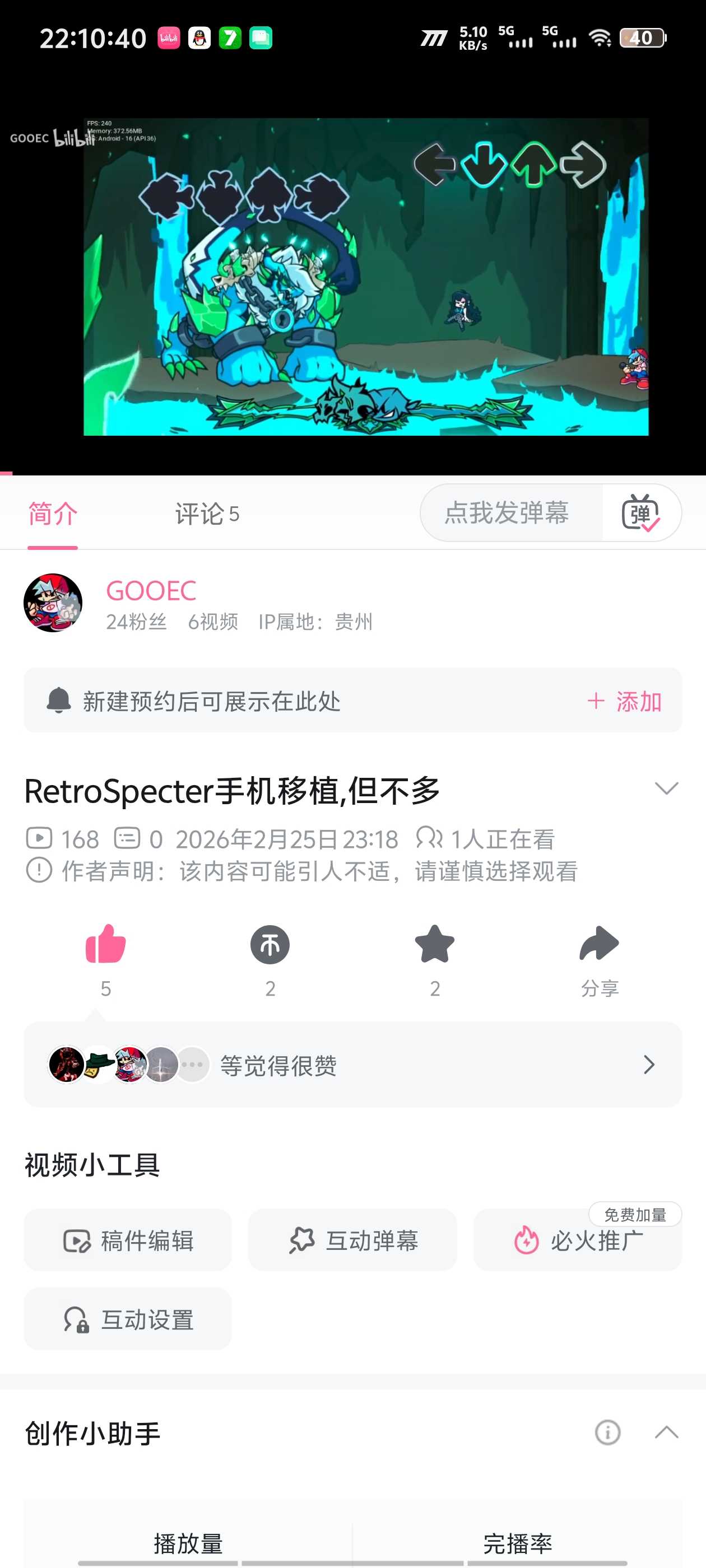This screenshot has height=1568, width=706.
Task: Expand the video title description chevron
Action: [x=666, y=788]
